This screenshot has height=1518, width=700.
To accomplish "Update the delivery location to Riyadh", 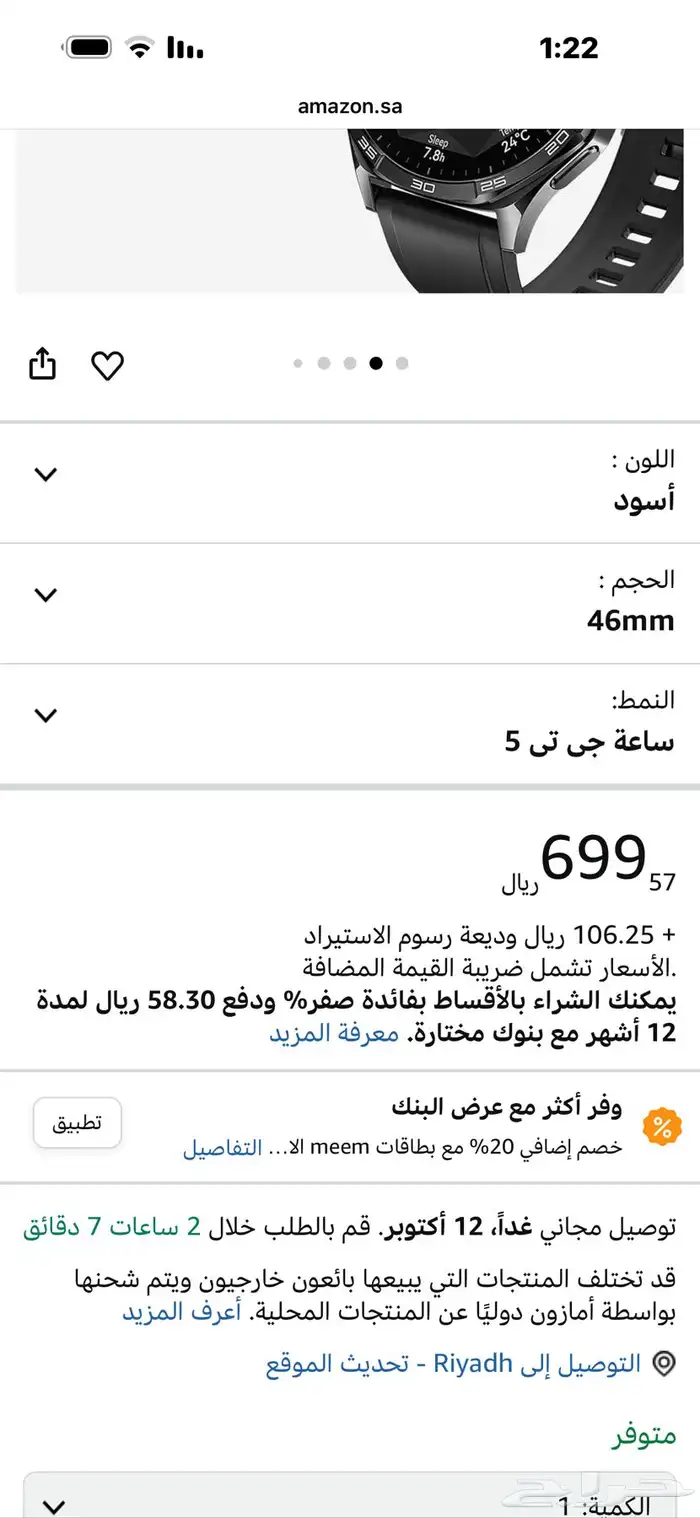I will tap(453, 1364).
